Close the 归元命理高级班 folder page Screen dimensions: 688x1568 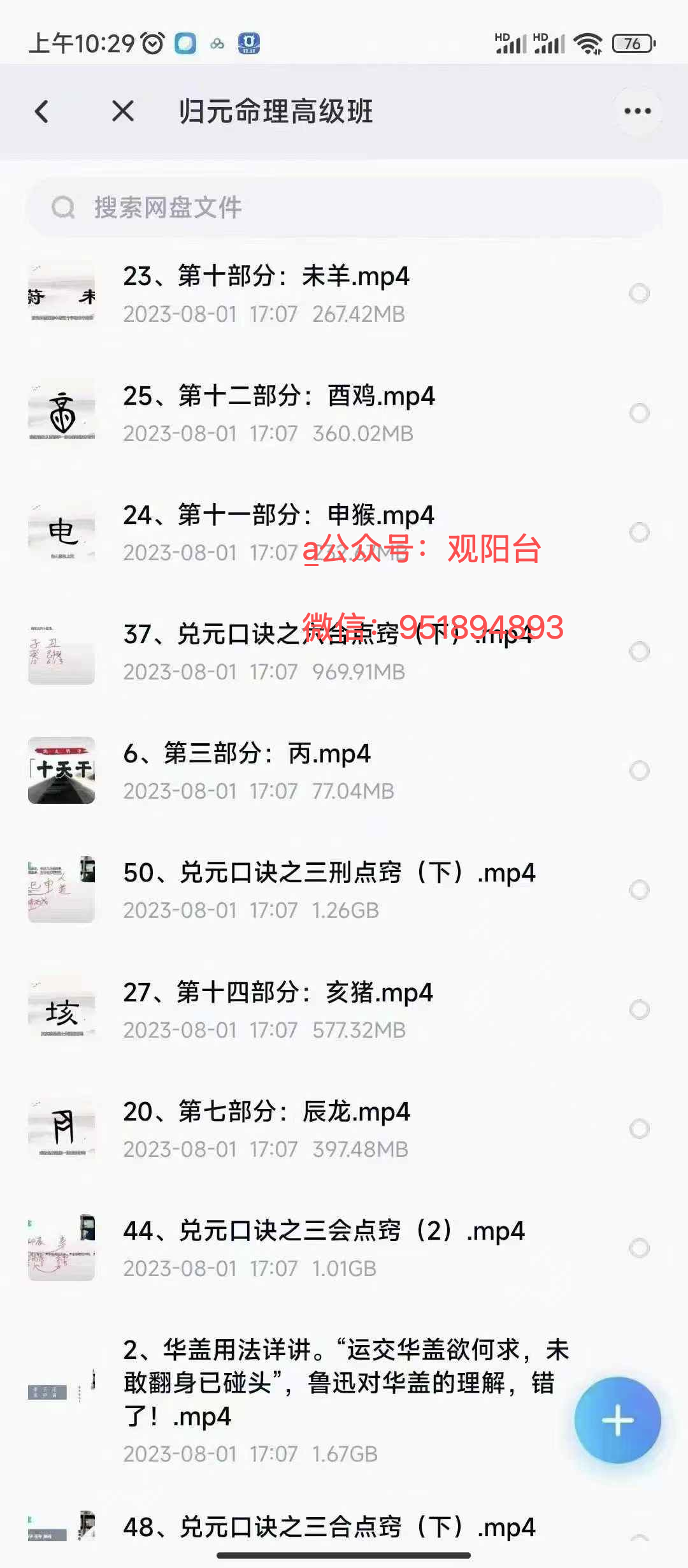(122, 112)
